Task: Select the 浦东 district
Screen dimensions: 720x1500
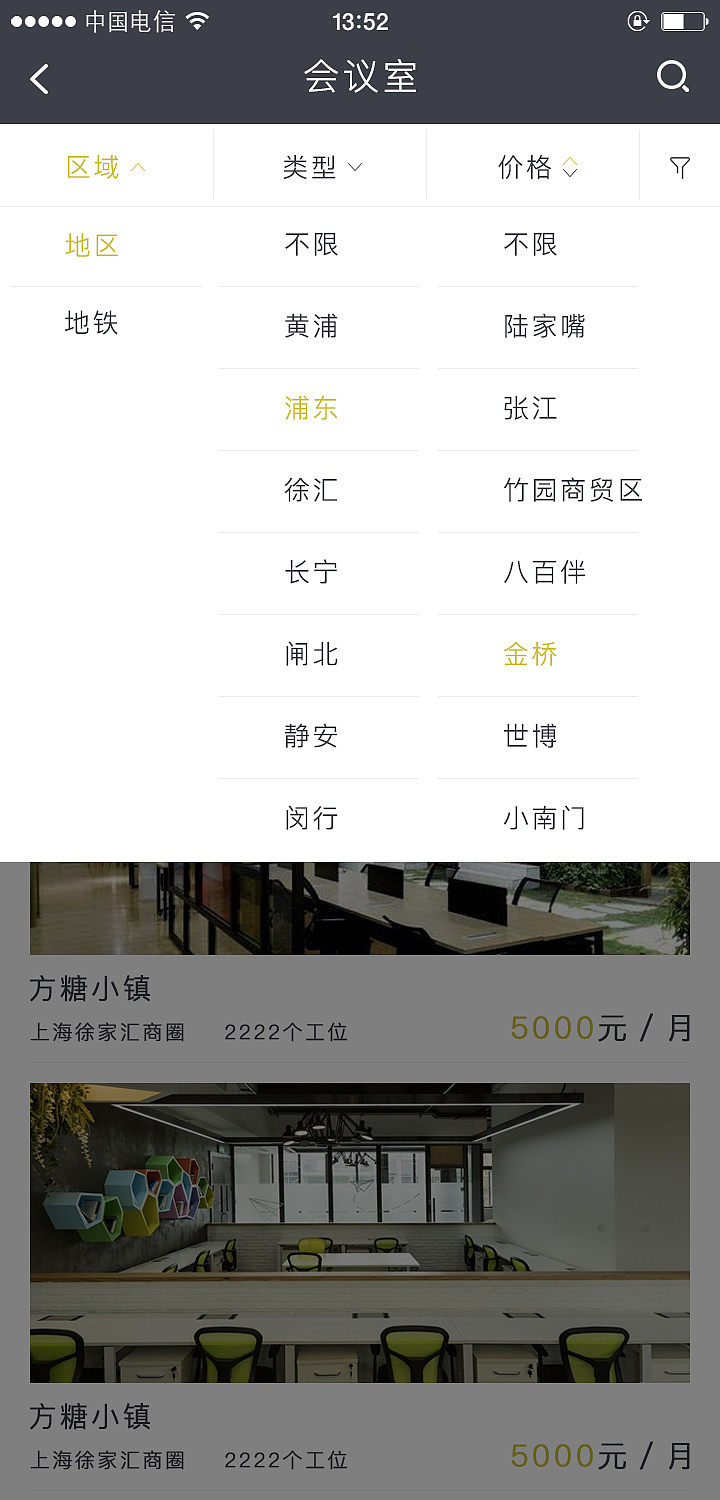Action: coord(313,408)
